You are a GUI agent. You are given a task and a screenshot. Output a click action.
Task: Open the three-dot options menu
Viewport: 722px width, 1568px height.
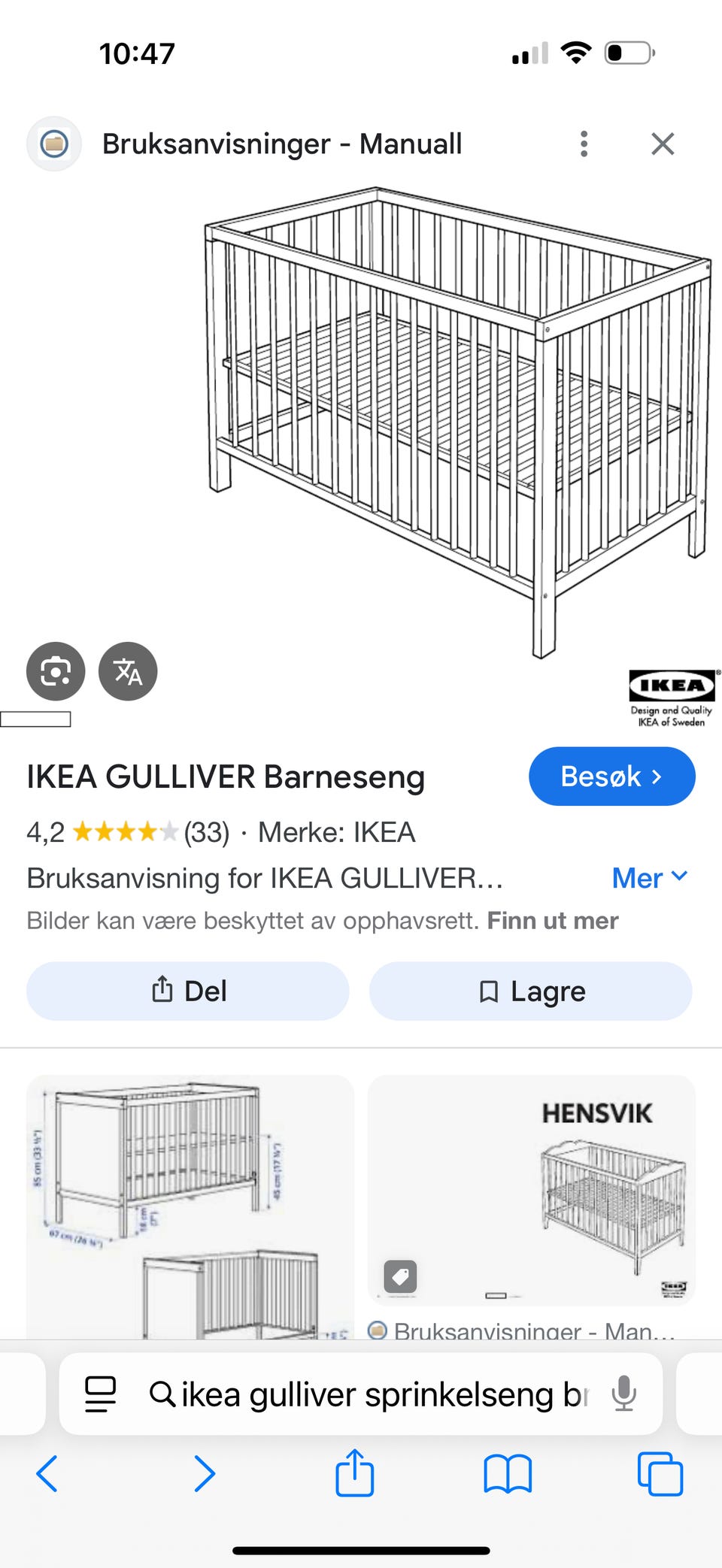[x=584, y=144]
